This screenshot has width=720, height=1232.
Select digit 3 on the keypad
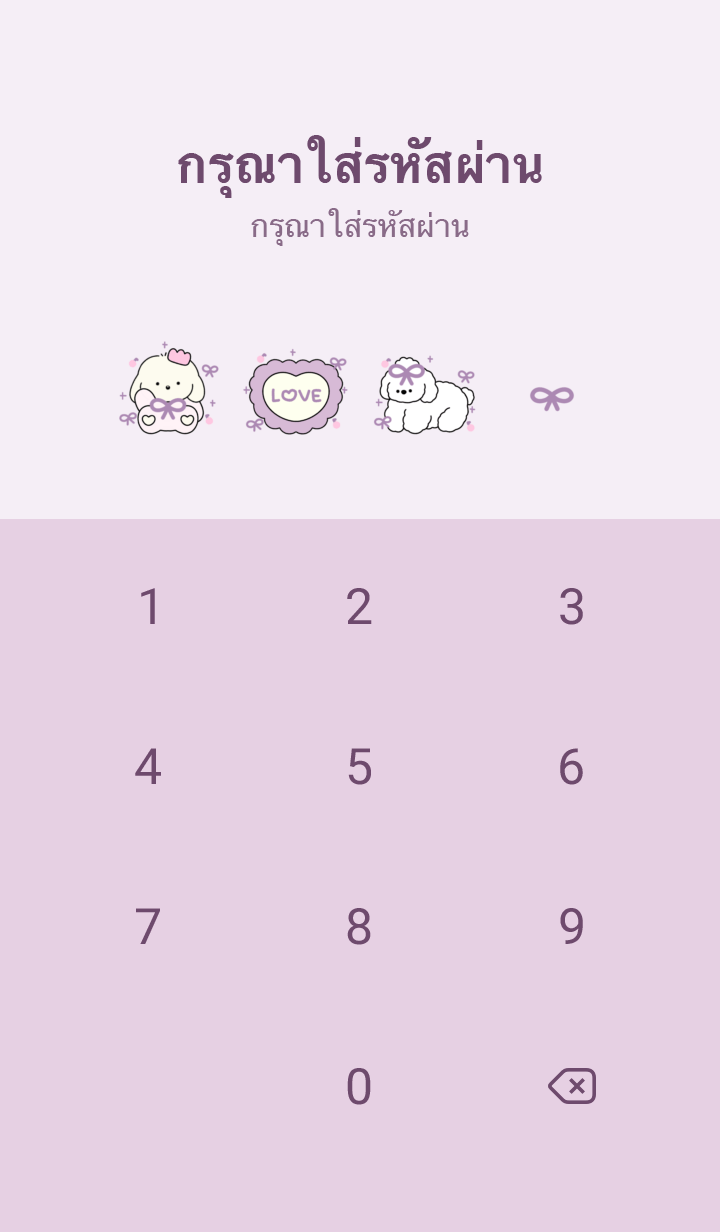coord(571,607)
